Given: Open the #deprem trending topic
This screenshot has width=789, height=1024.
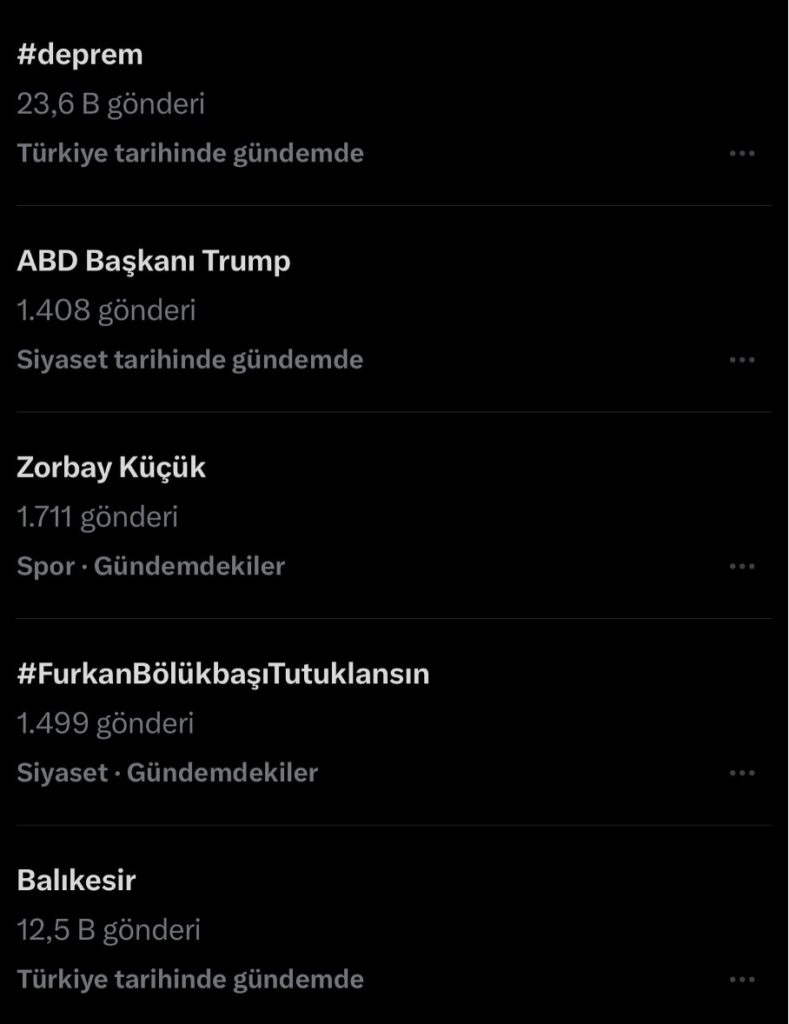Looking at the screenshot, I should pyautogui.click(x=80, y=55).
